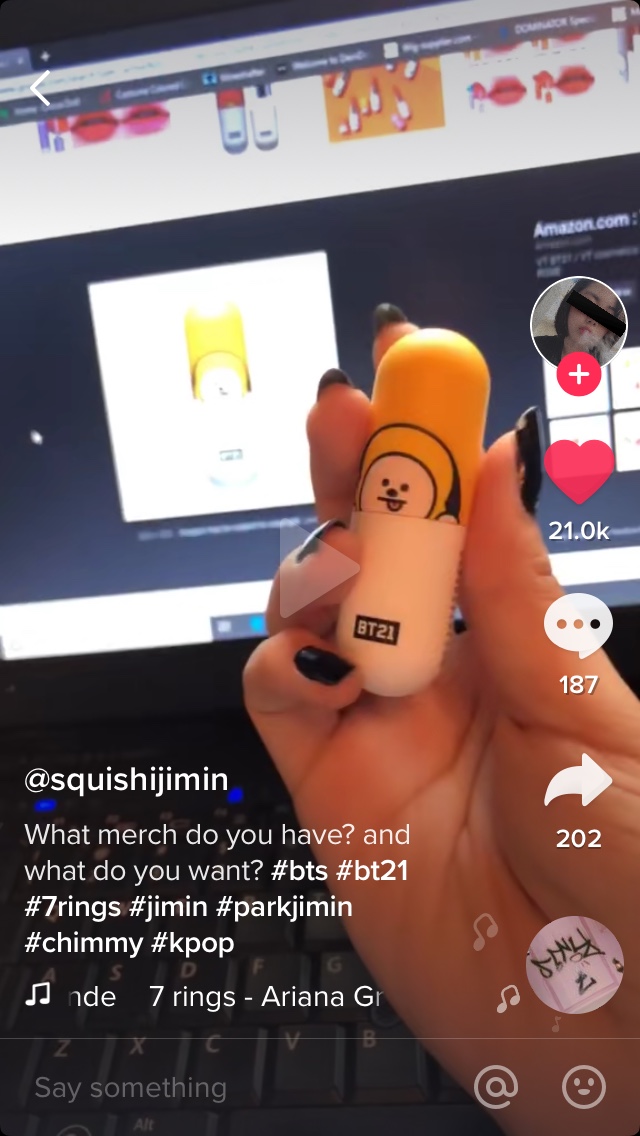The width and height of the screenshot is (640, 1136).
Task: Open the 7 rings sound title
Action: pos(265,997)
